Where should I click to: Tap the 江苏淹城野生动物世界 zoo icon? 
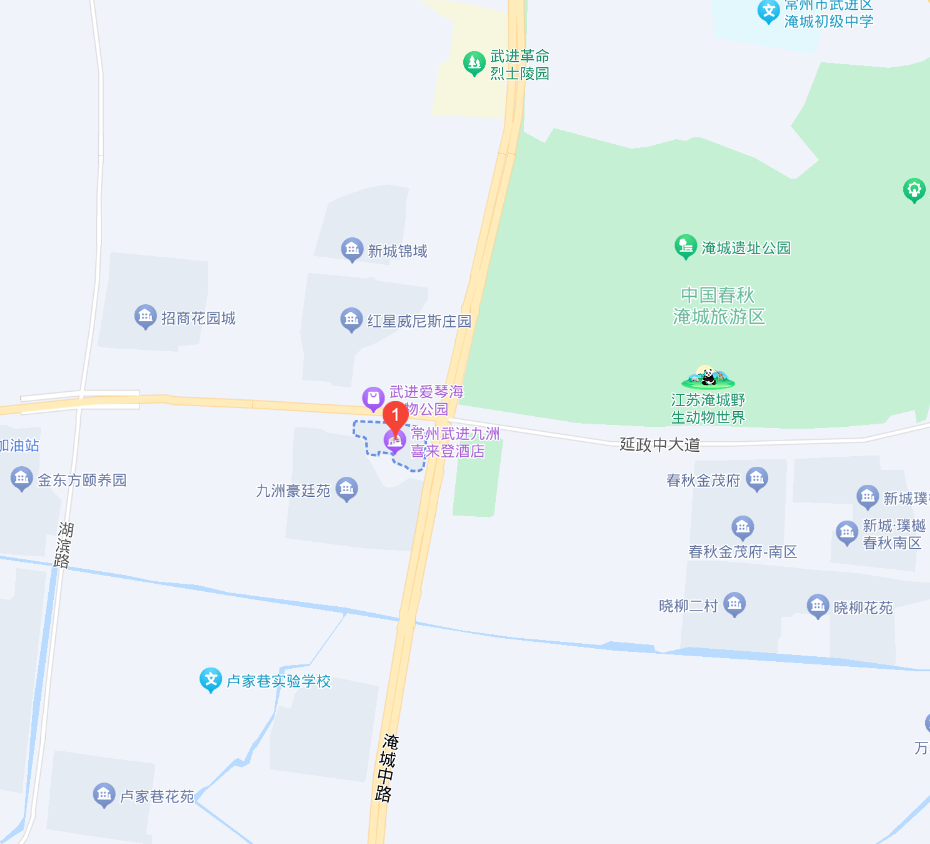click(708, 377)
